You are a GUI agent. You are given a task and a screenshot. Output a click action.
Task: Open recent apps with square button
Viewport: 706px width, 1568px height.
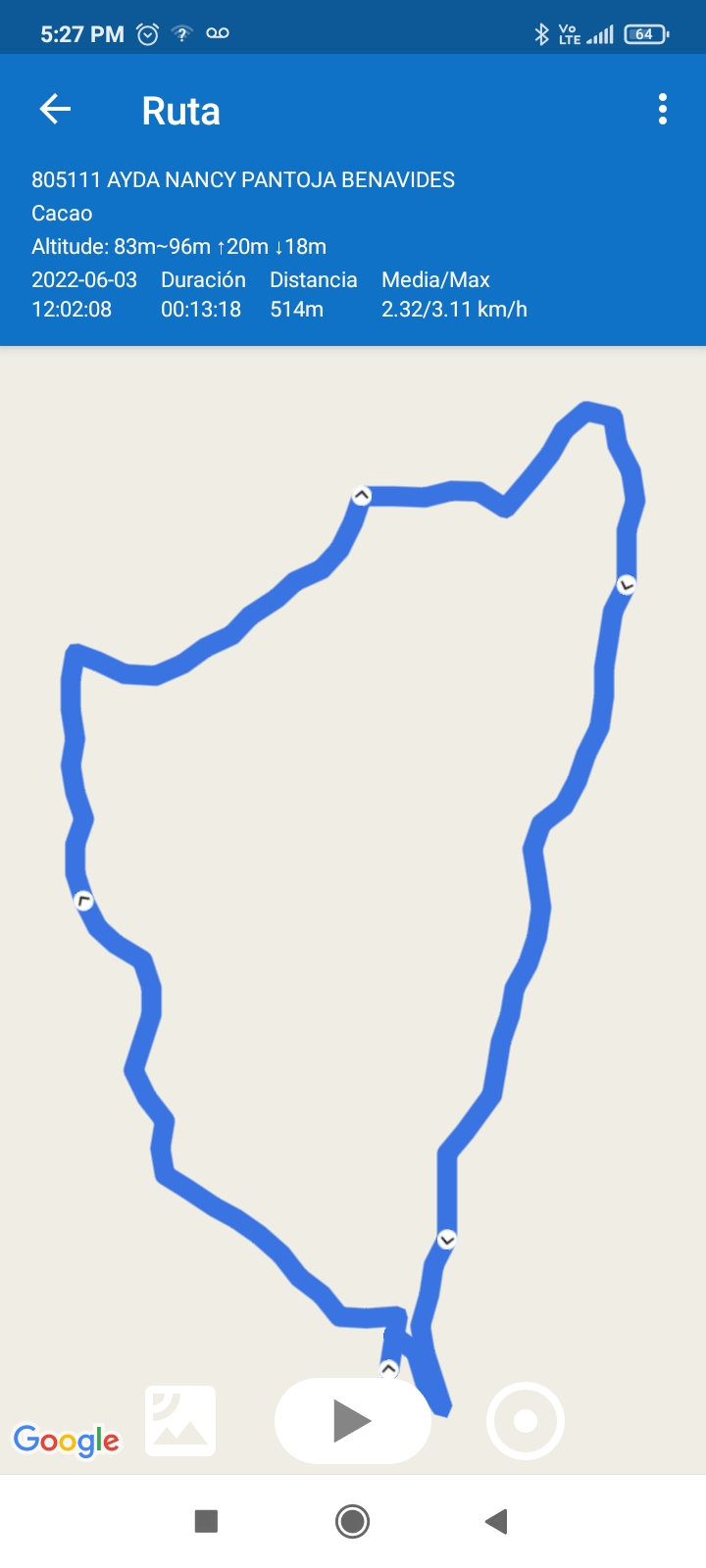point(206,1521)
